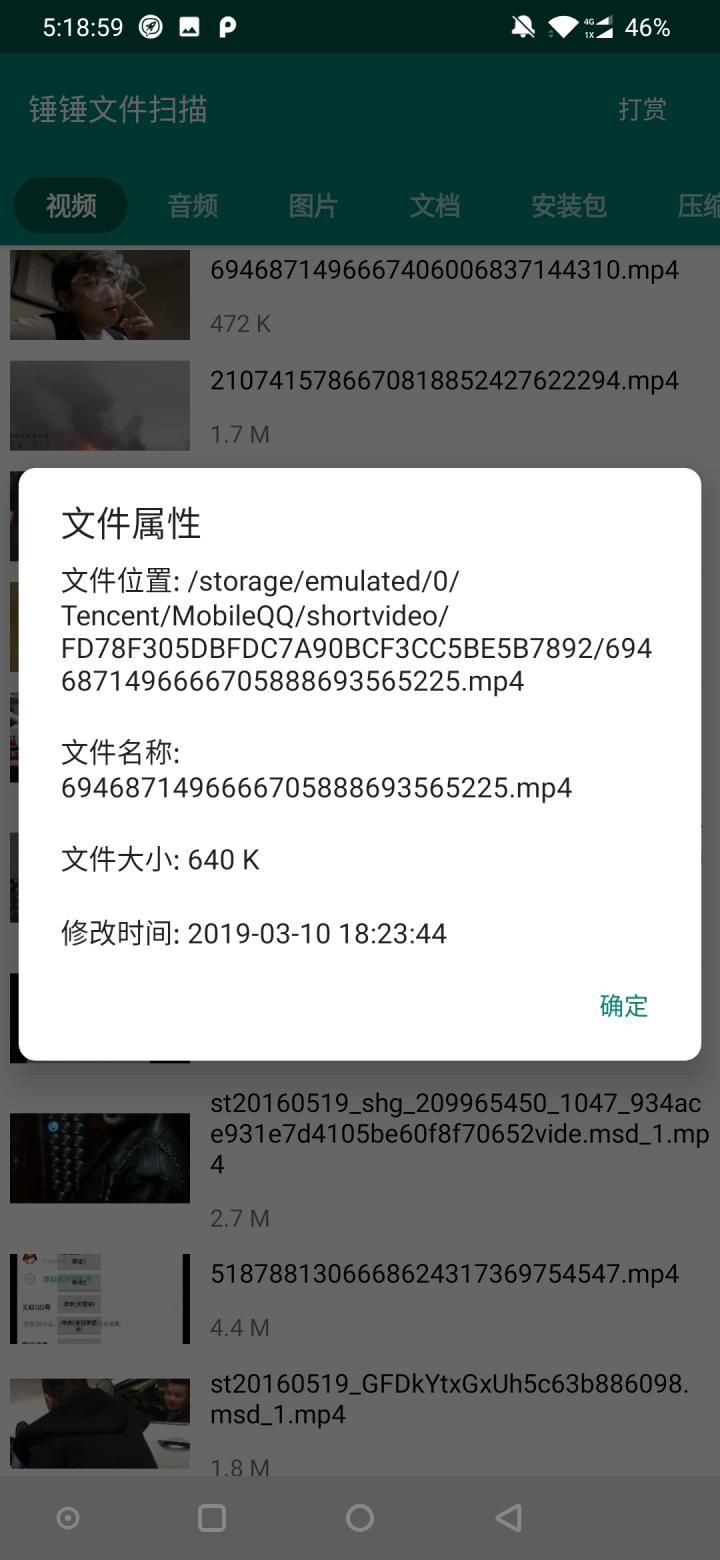The width and height of the screenshot is (720, 1560).
Task: Confirm the dialog by tapping 确定
Action: 623,1006
